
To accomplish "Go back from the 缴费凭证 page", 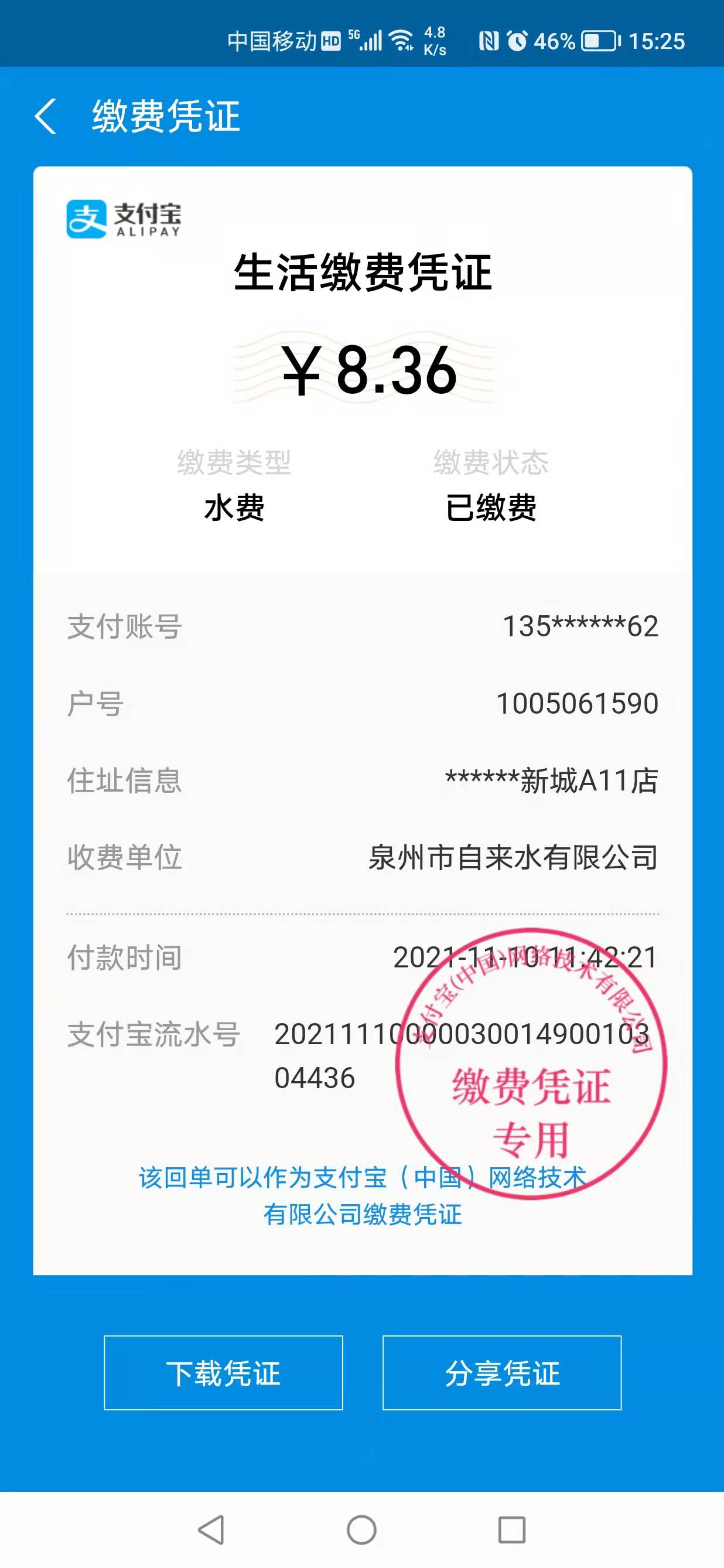I will [46, 116].
